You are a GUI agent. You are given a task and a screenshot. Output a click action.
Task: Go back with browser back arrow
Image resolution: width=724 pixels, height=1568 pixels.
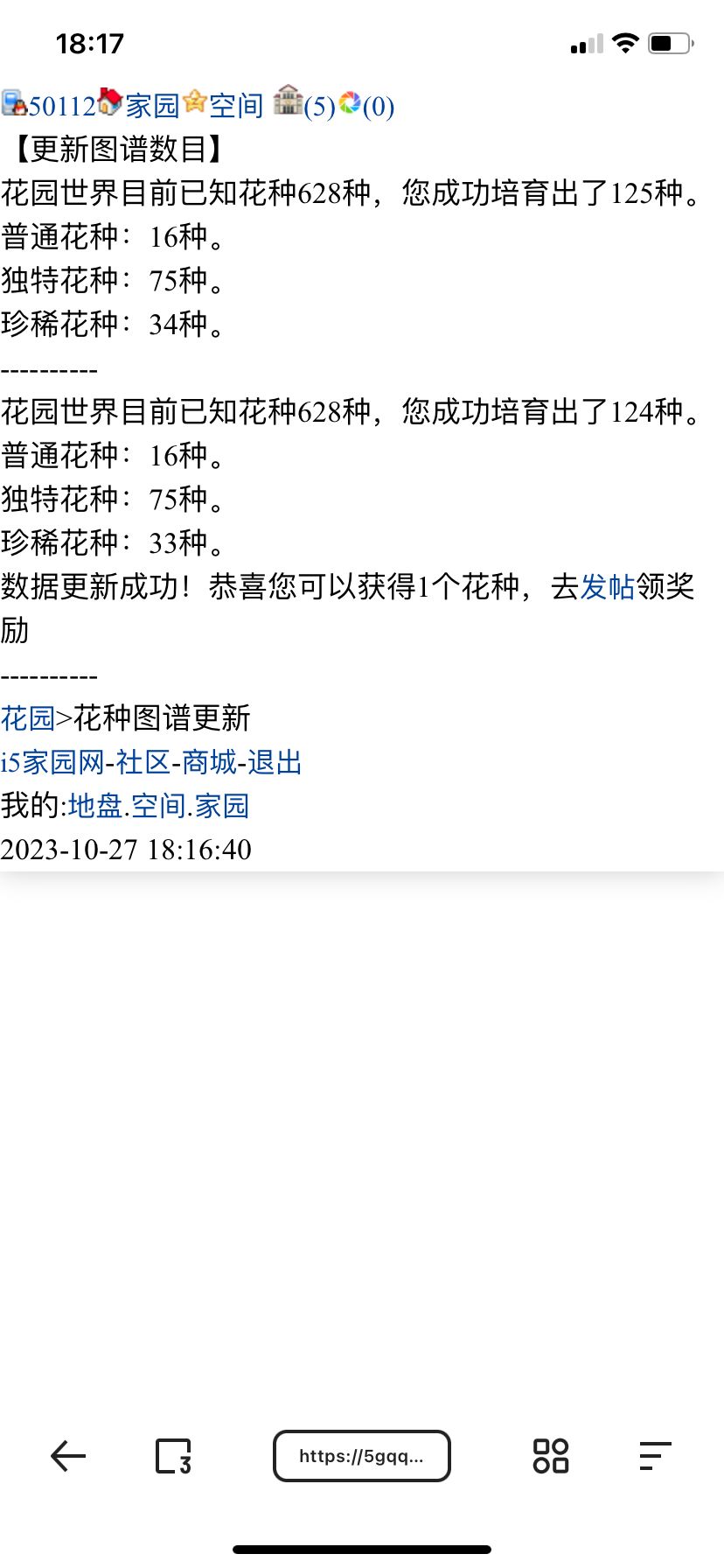click(x=68, y=1456)
